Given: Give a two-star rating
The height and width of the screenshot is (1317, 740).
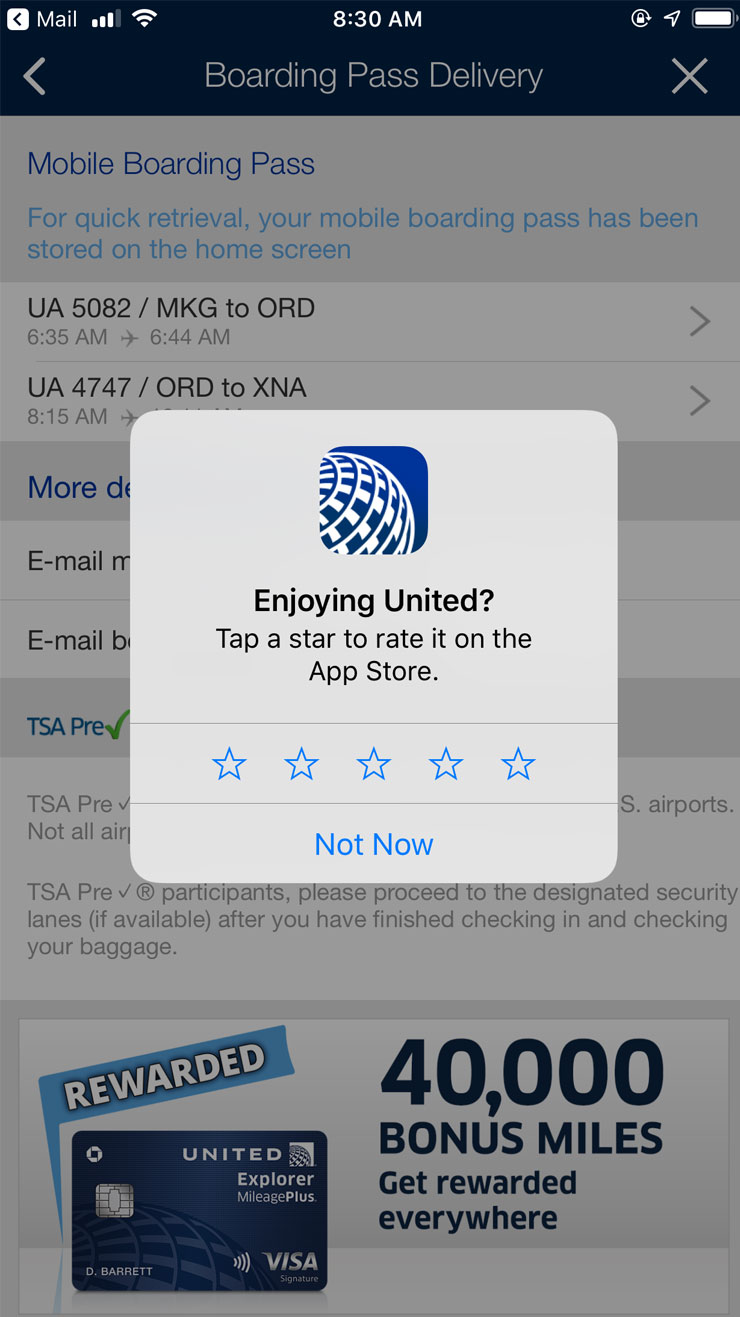Looking at the screenshot, I should click(x=301, y=765).
